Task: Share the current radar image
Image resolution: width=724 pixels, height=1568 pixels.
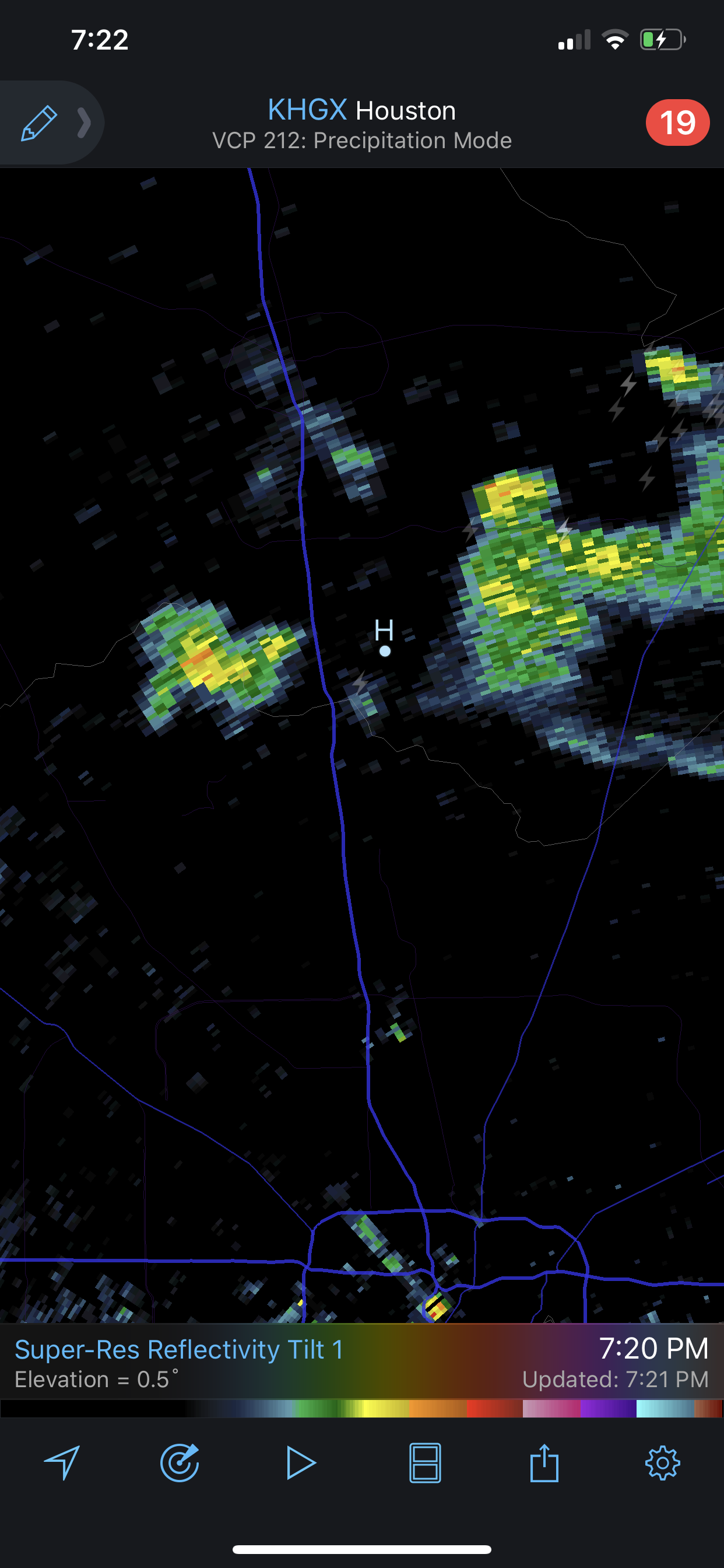Action: click(544, 1462)
